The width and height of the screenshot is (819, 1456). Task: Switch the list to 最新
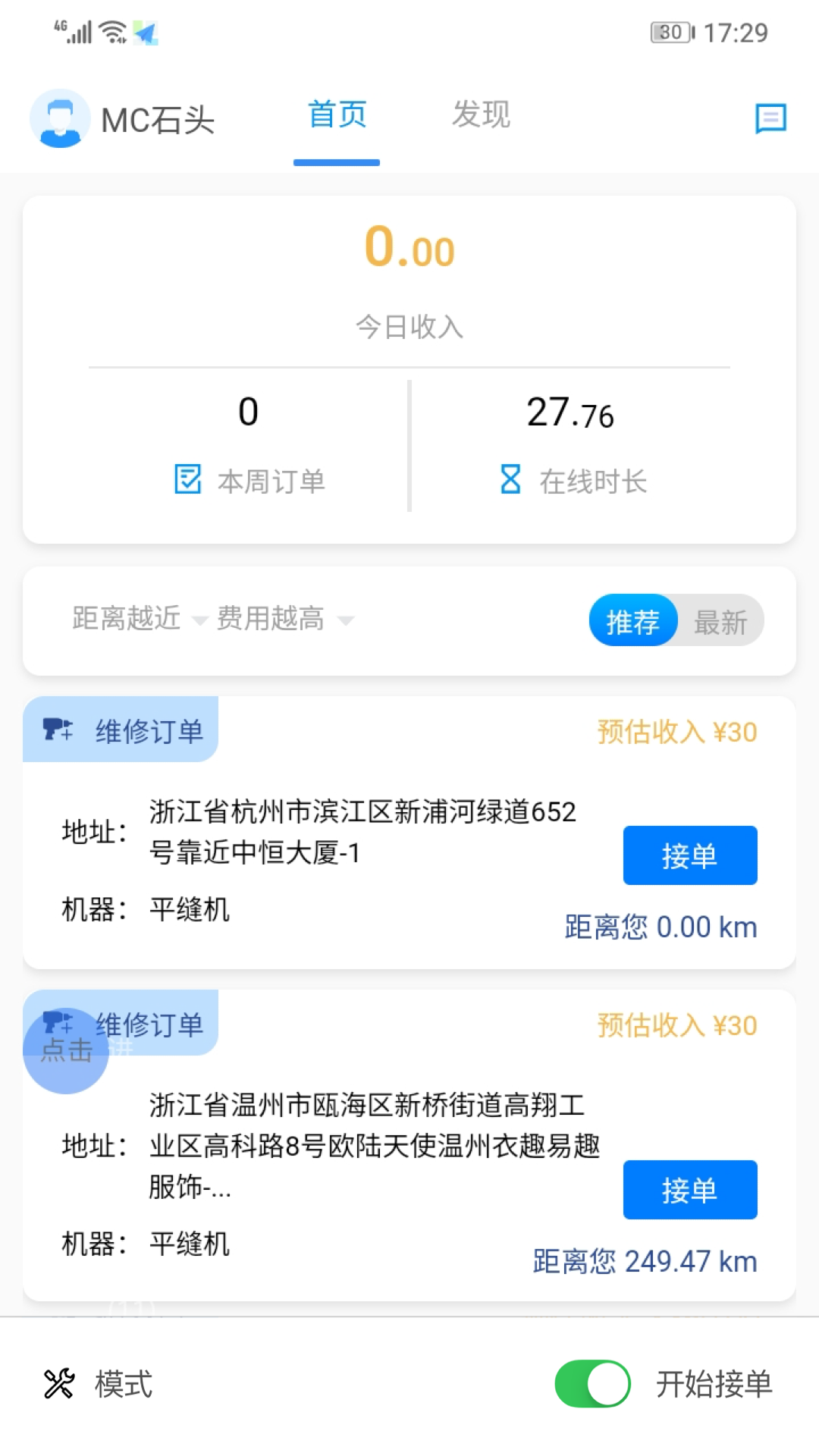click(720, 622)
